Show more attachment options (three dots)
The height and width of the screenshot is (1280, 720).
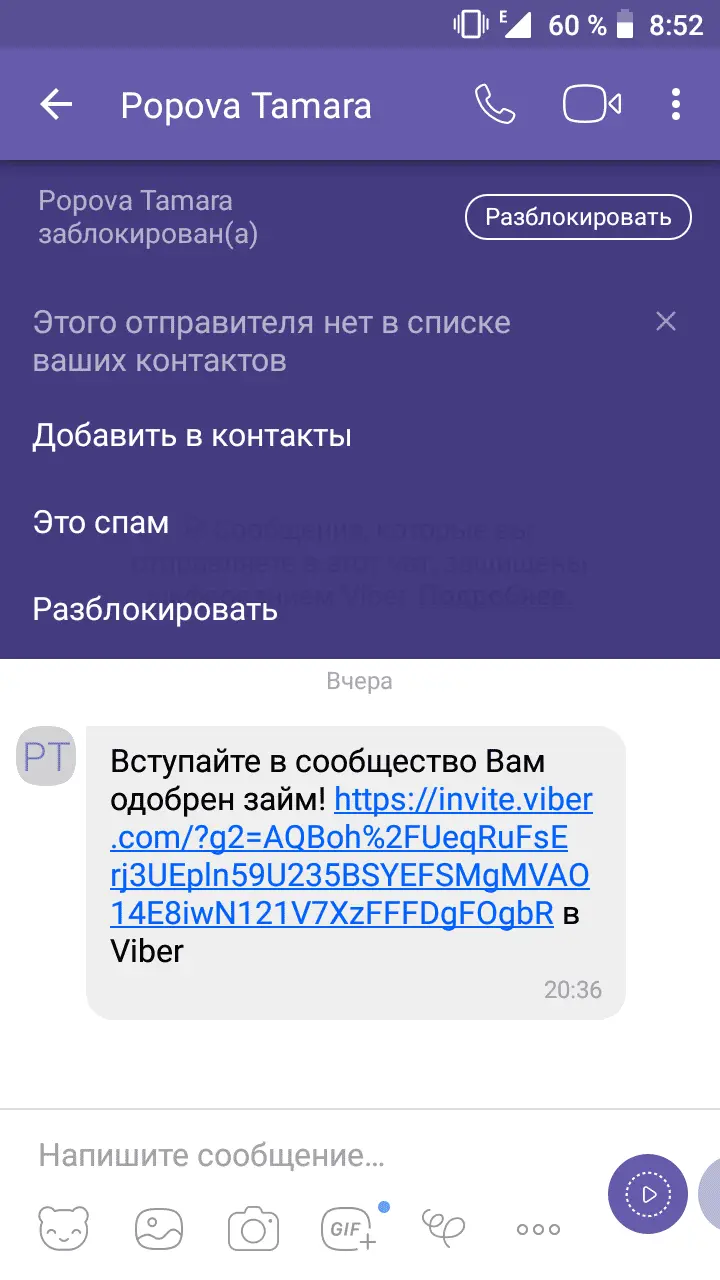coord(538,1230)
